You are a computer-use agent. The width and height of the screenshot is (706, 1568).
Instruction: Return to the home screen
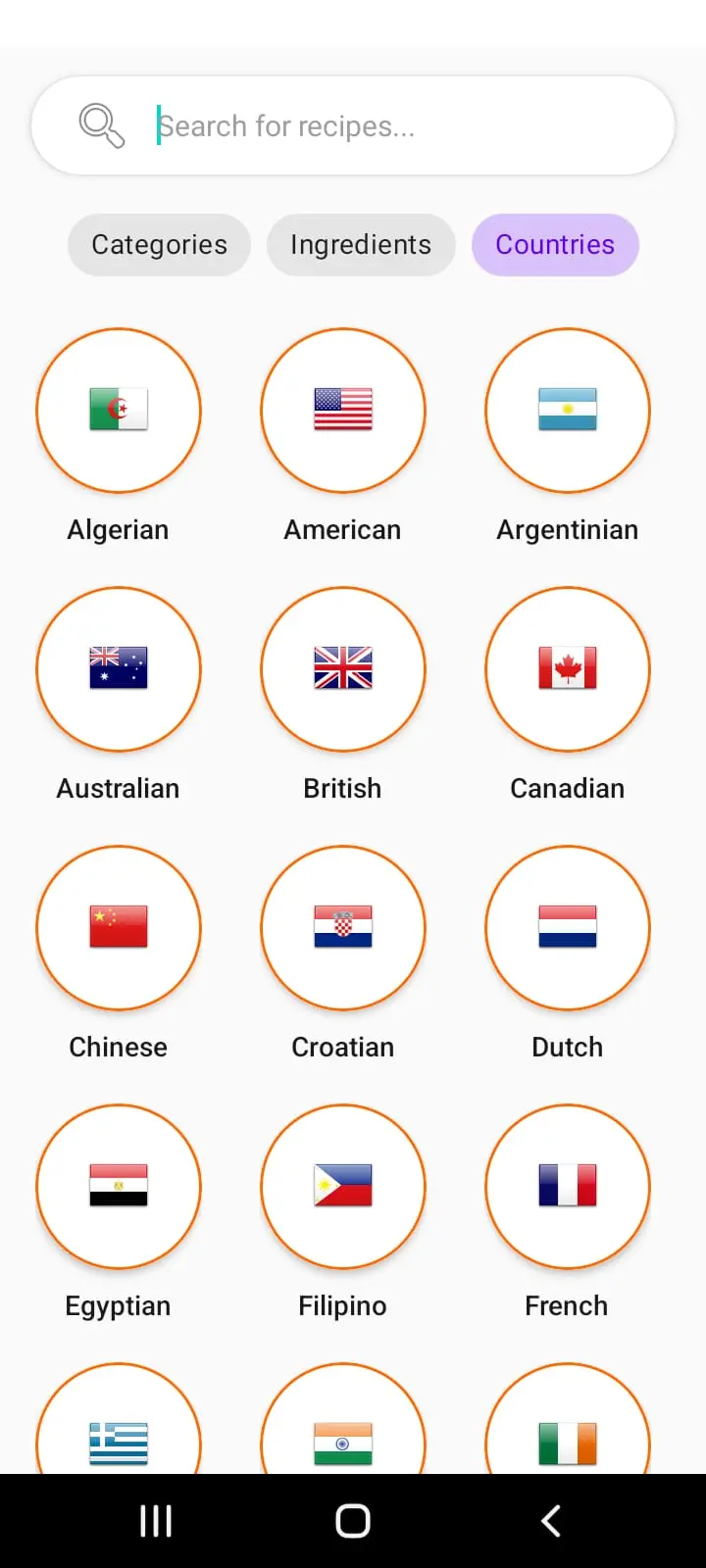pyautogui.click(x=353, y=1521)
